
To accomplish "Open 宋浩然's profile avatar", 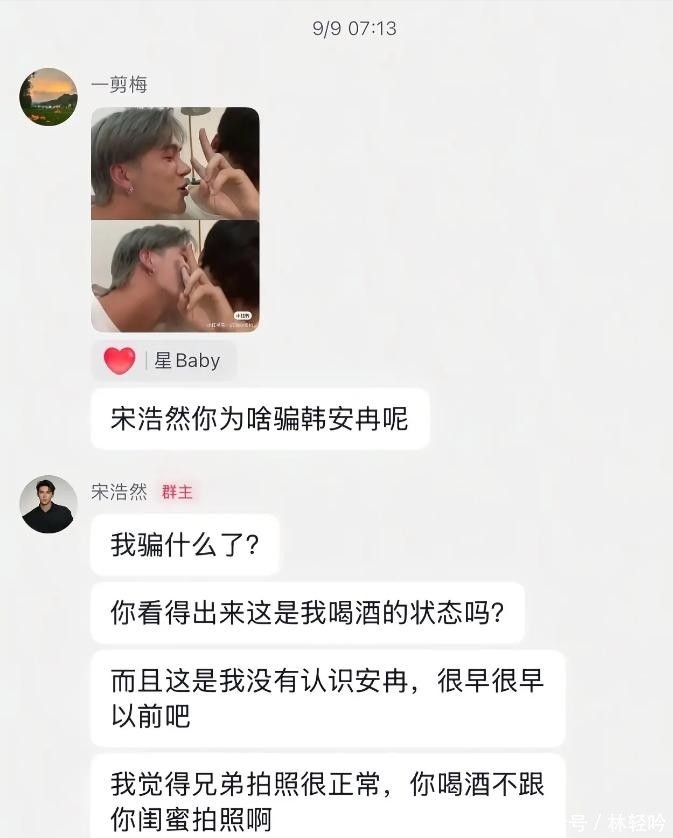I will click(x=48, y=504).
